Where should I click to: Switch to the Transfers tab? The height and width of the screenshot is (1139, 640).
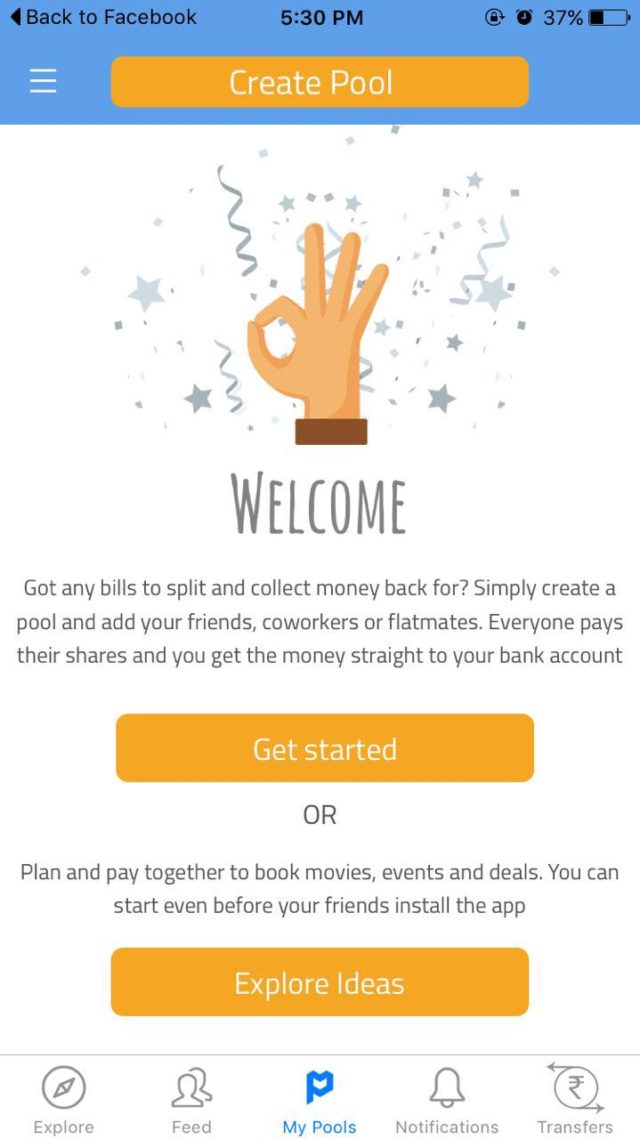pyautogui.click(x=575, y=1099)
